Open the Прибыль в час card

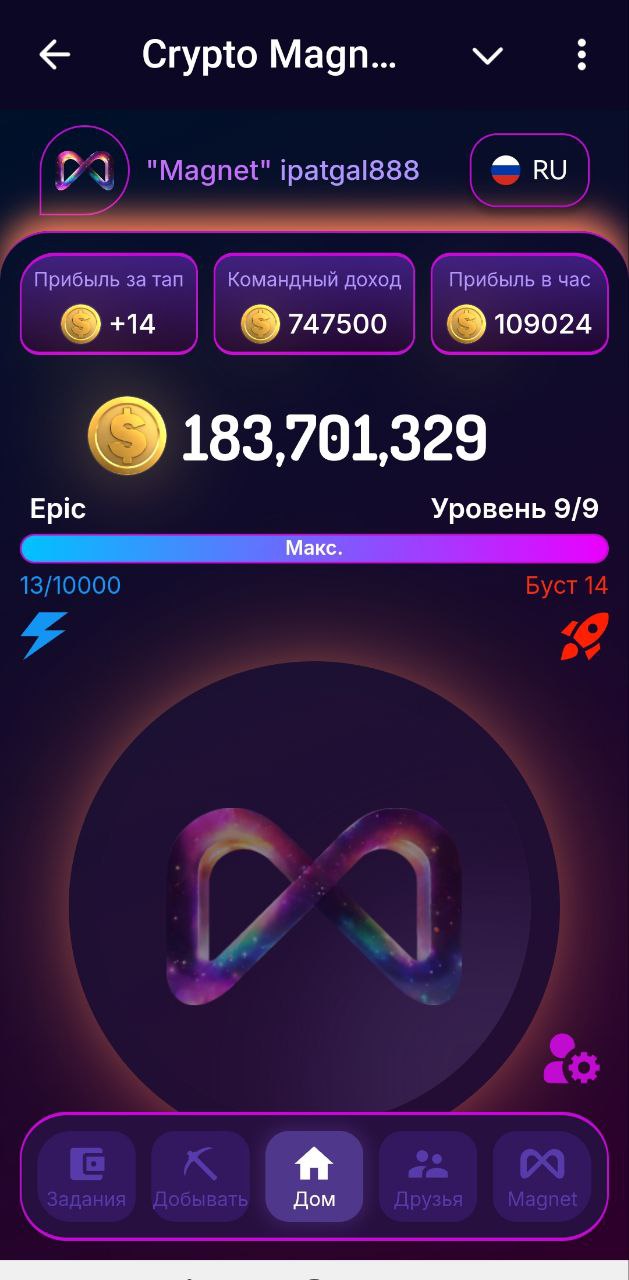click(x=519, y=303)
